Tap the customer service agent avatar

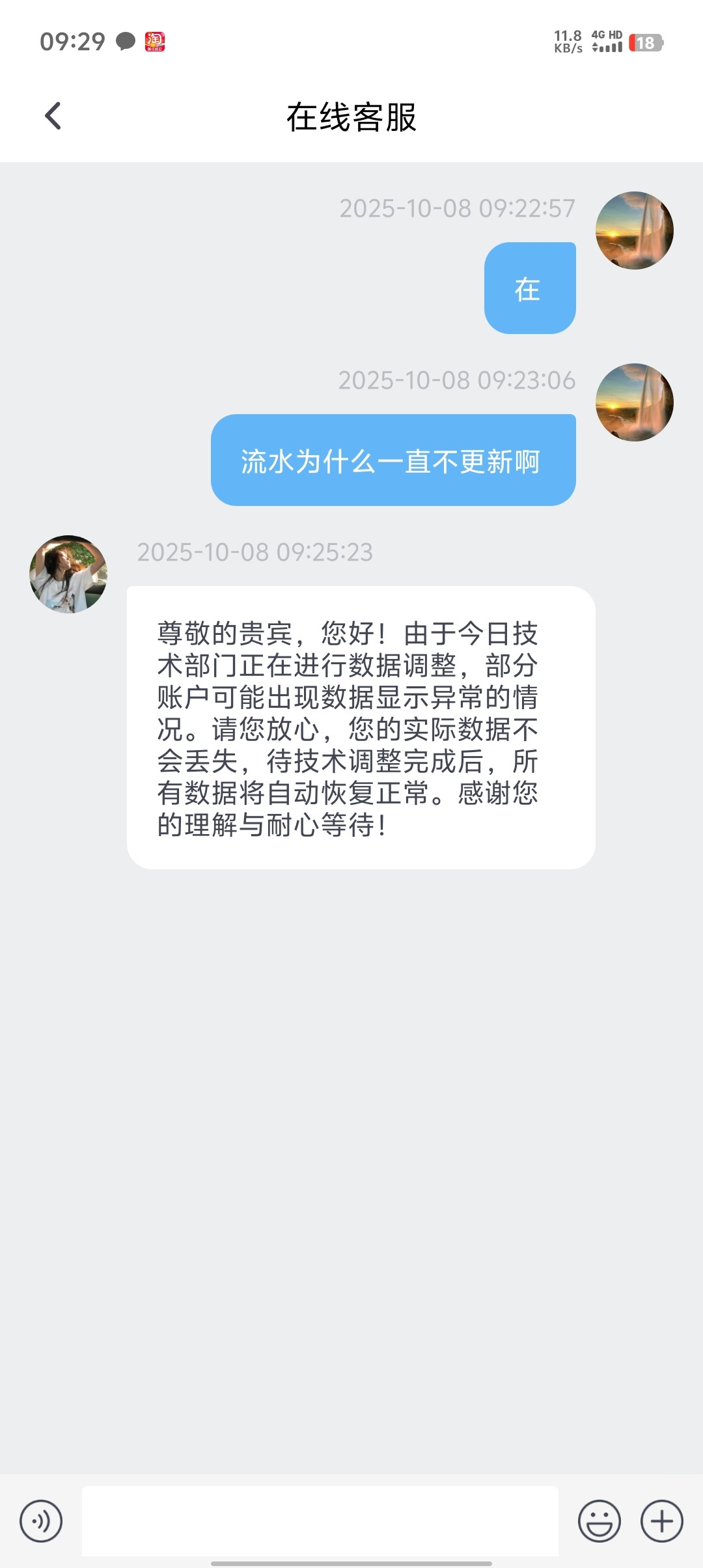click(x=68, y=576)
